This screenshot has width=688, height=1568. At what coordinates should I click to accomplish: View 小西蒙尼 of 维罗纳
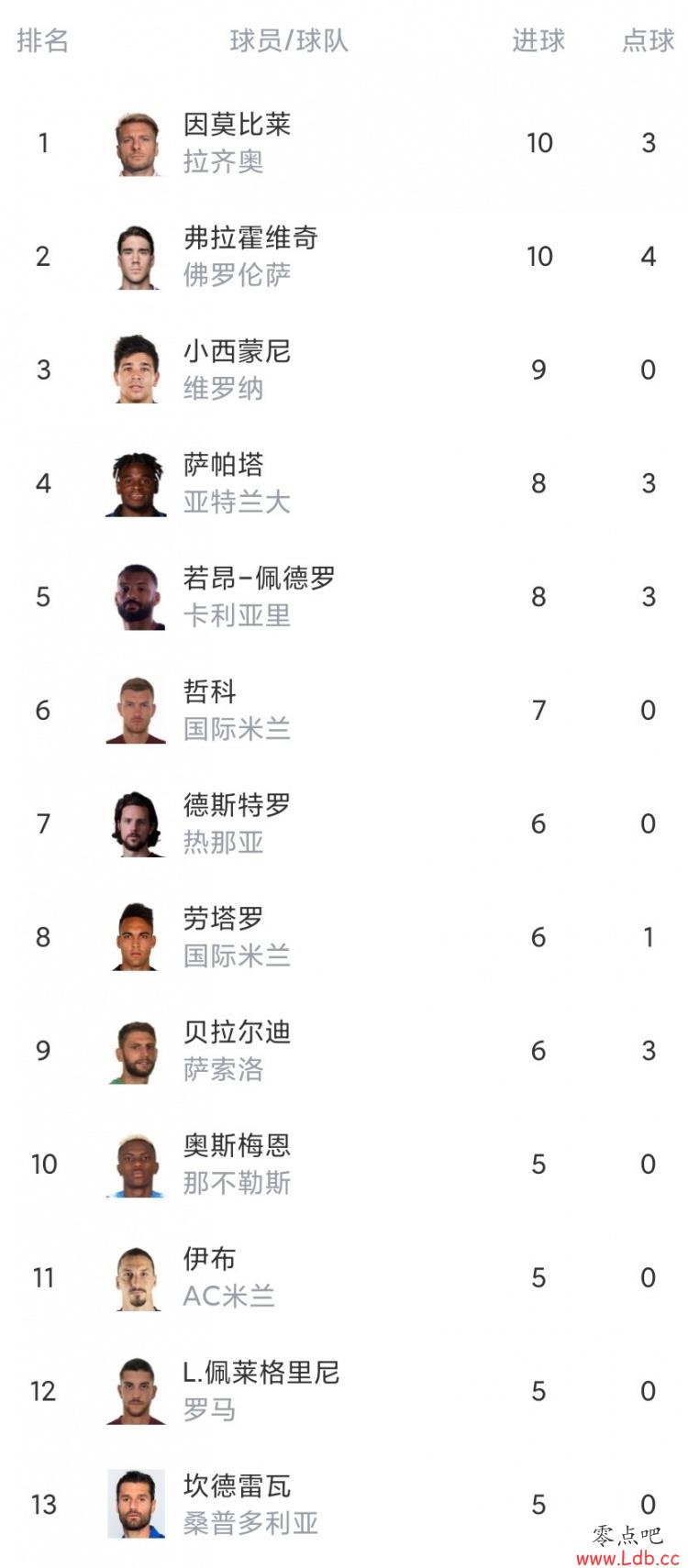click(x=344, y=370)
